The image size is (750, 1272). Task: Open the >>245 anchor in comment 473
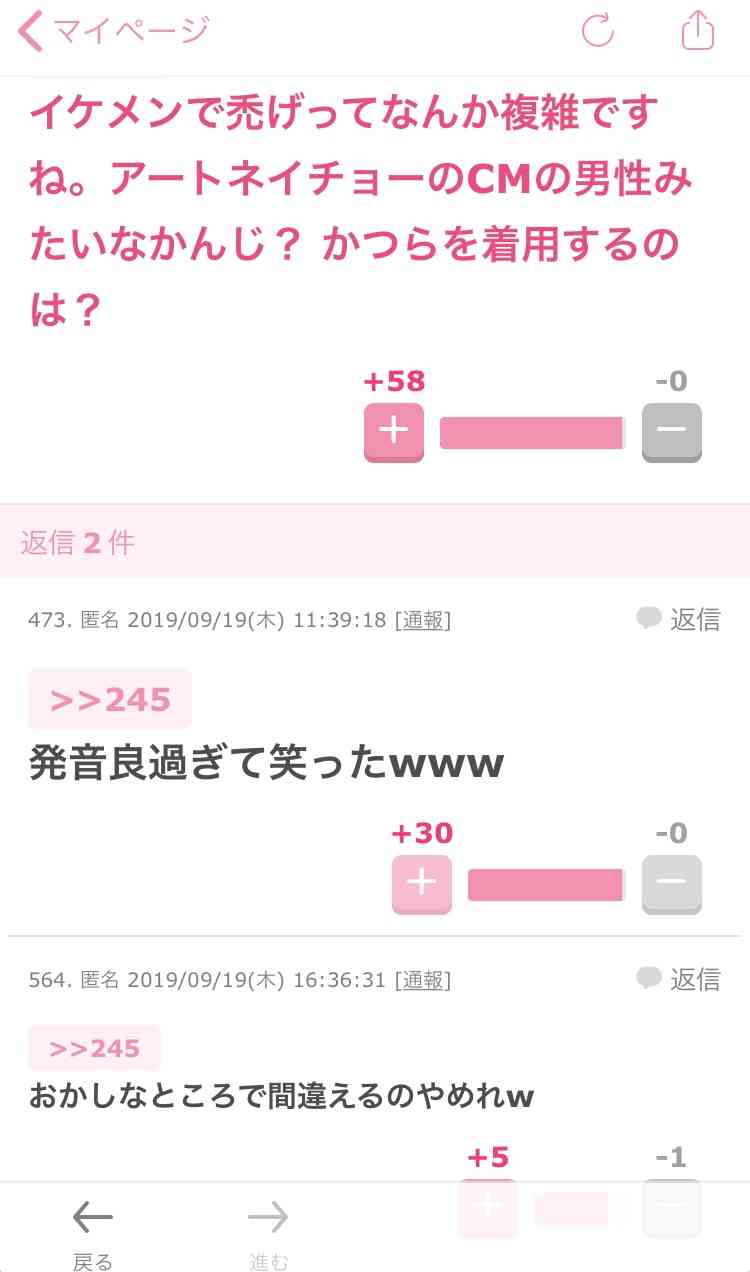[x=110, y=699]
